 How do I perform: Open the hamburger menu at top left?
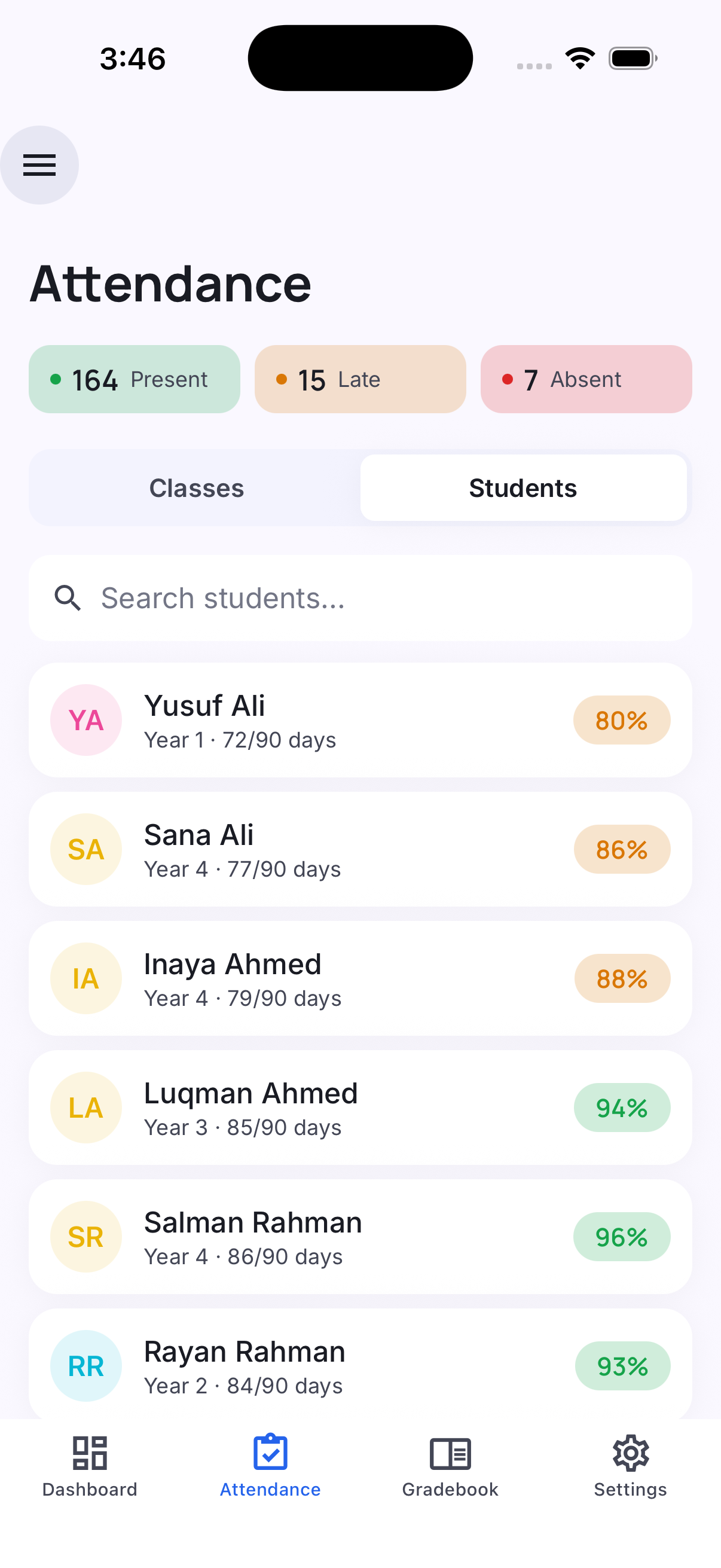[40, 164]
